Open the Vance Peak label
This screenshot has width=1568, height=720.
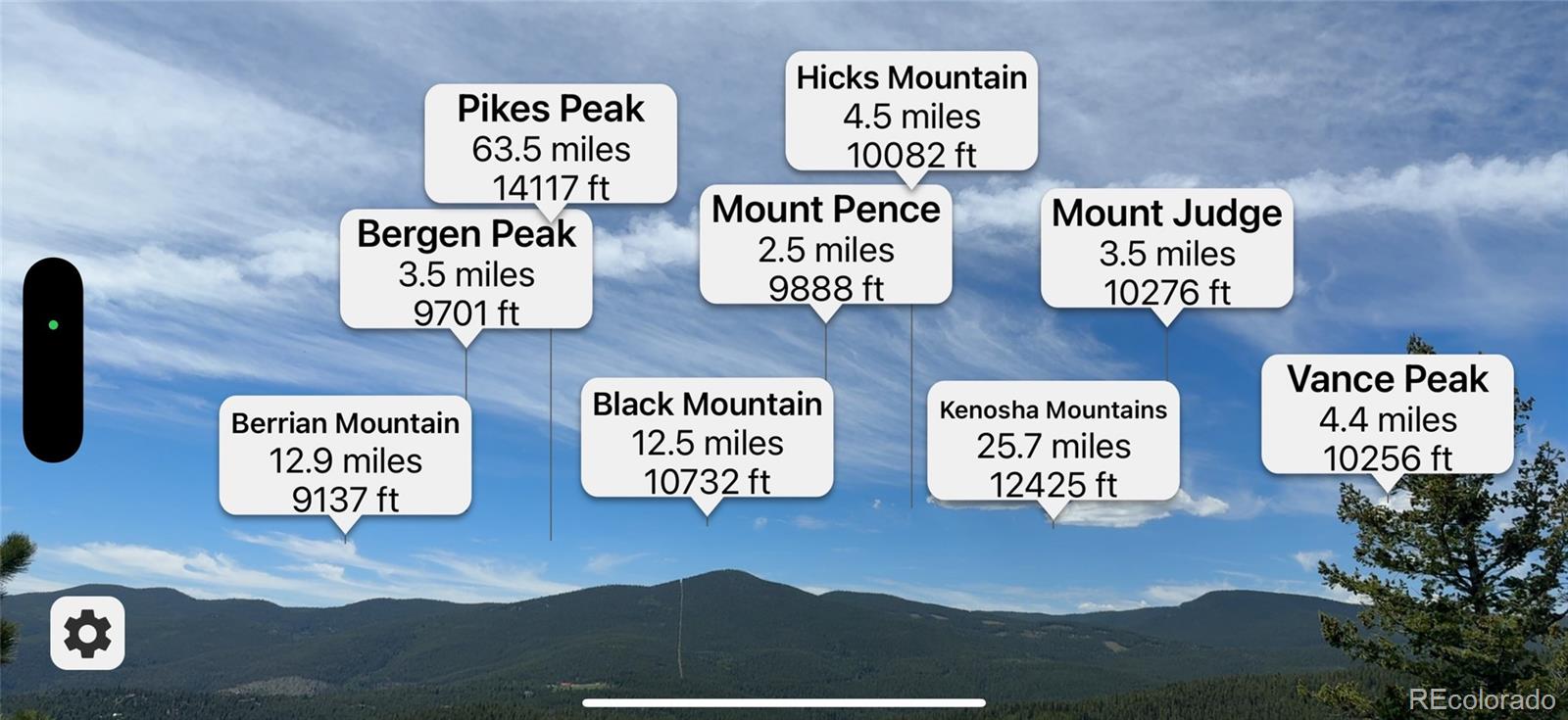click(x=1387, y=415)
